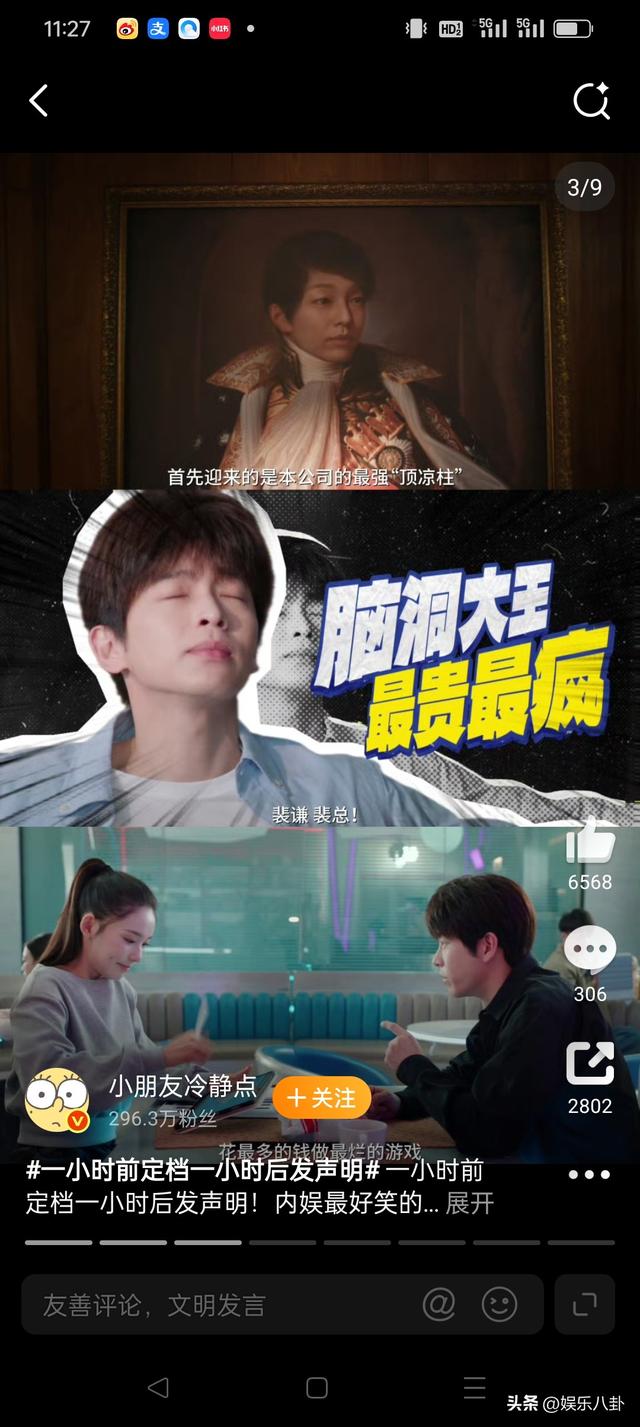
Task: Open the emoji picker smiley icon
Action: click(x=500, y=1304)
